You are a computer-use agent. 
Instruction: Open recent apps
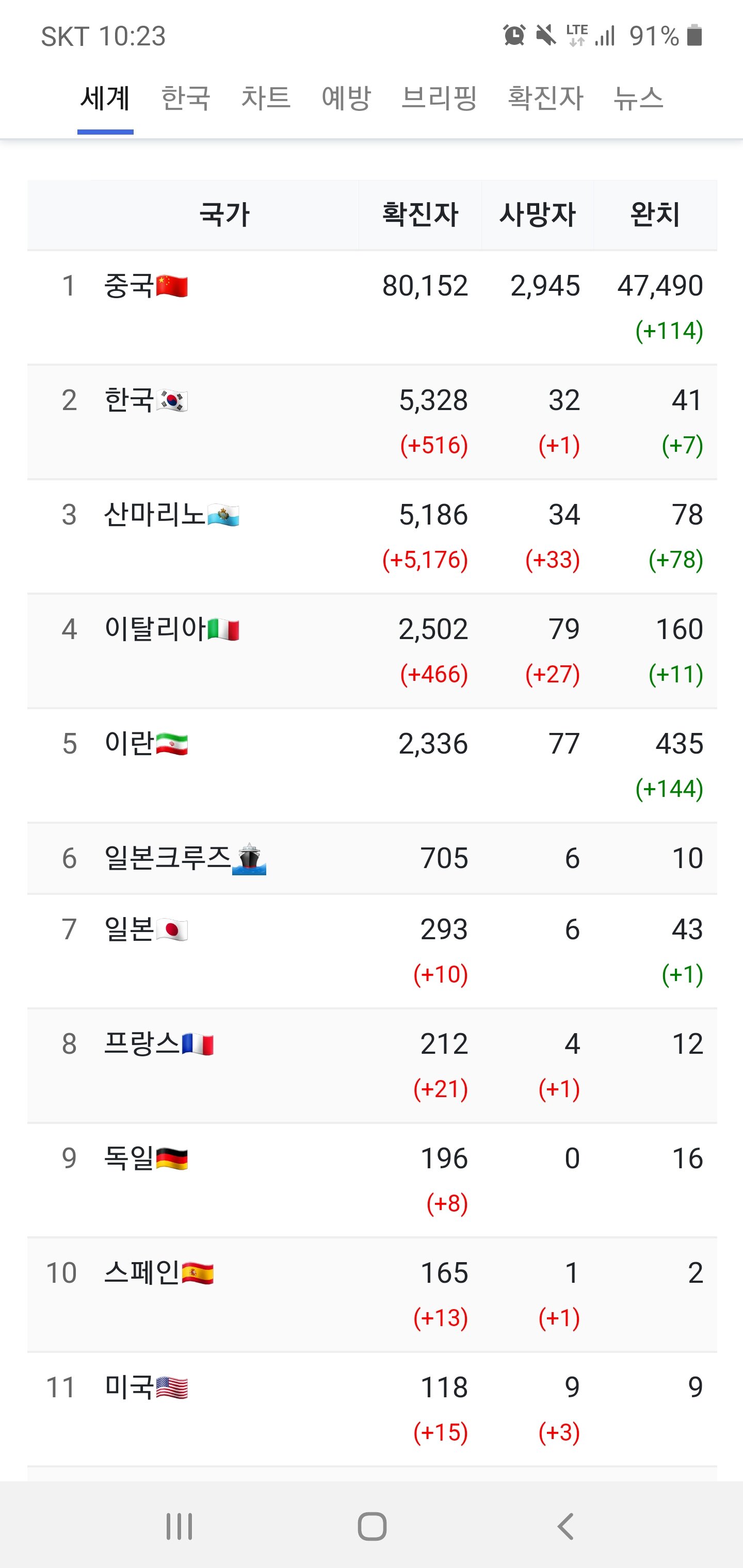click(x=179, y=1526)
